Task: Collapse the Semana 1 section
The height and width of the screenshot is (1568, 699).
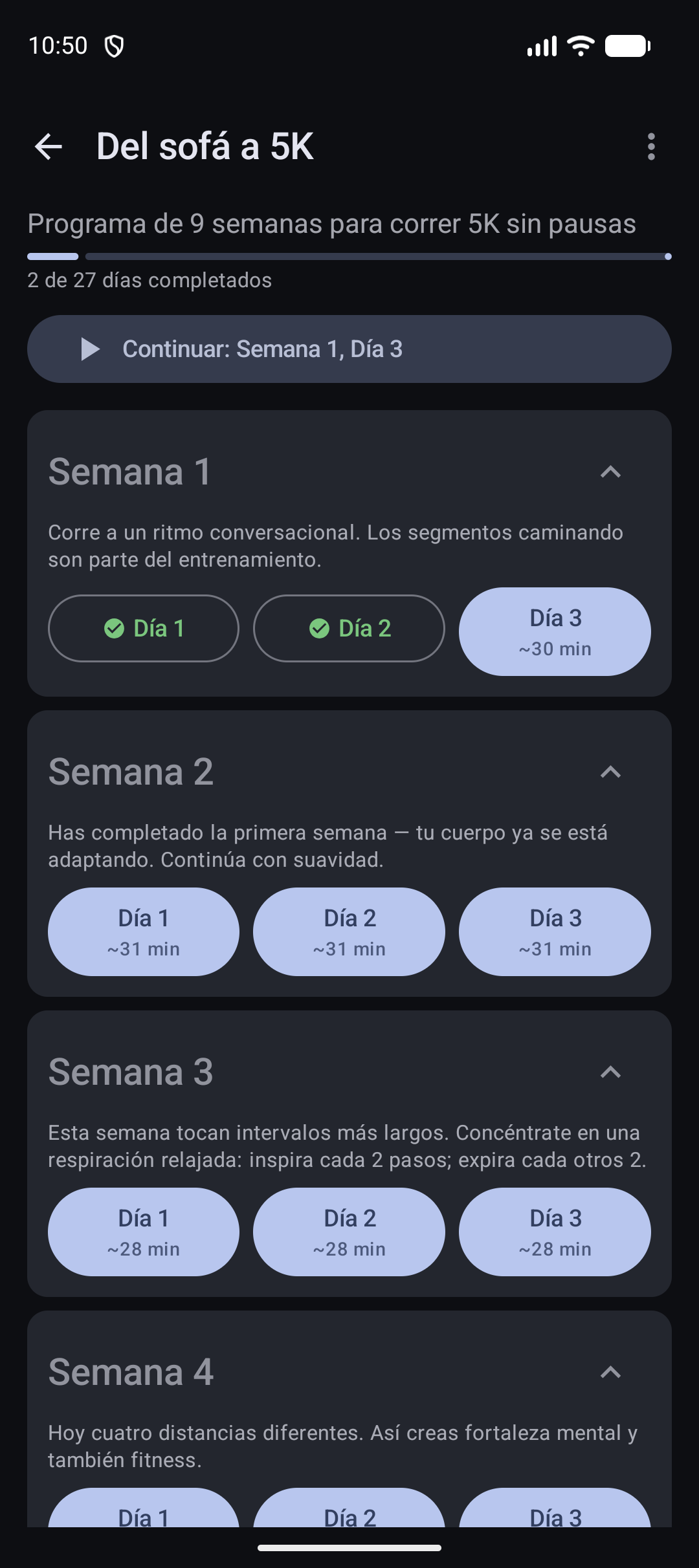Action: (x=610, y=472)
